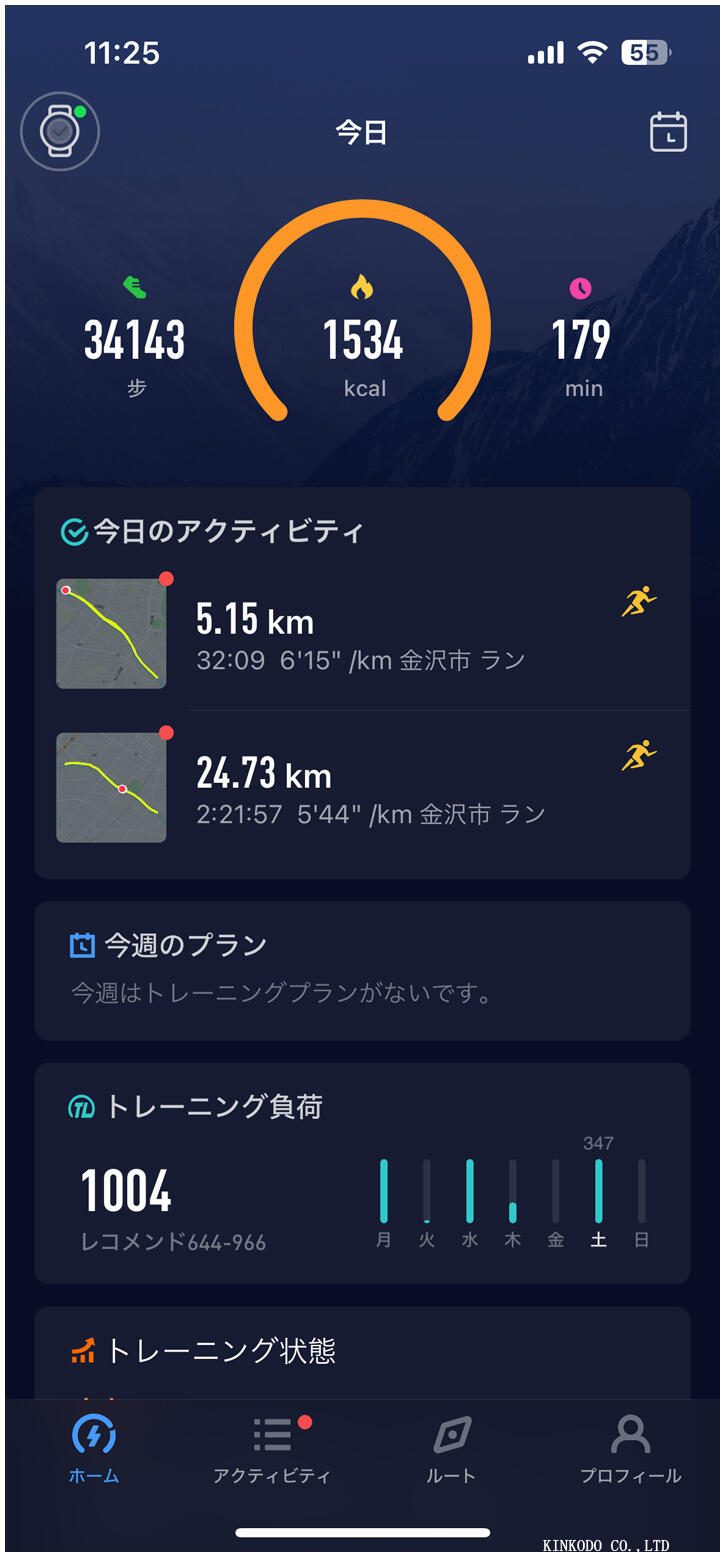Tap the 24.73 km run map thumbnail
The image size is (725, 1558).
(111, 787)
